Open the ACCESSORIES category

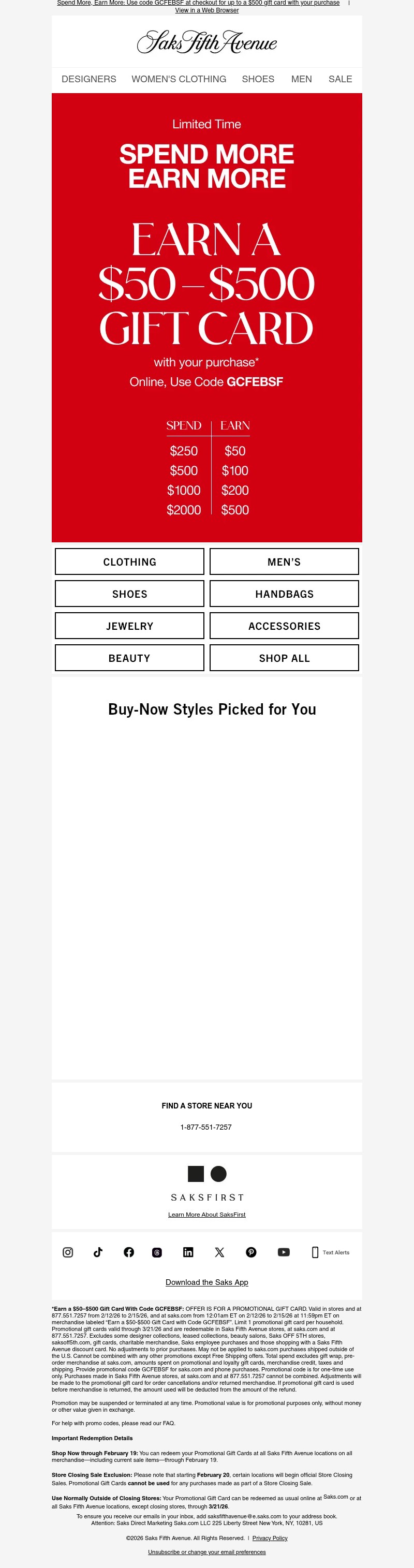point(284,626)
